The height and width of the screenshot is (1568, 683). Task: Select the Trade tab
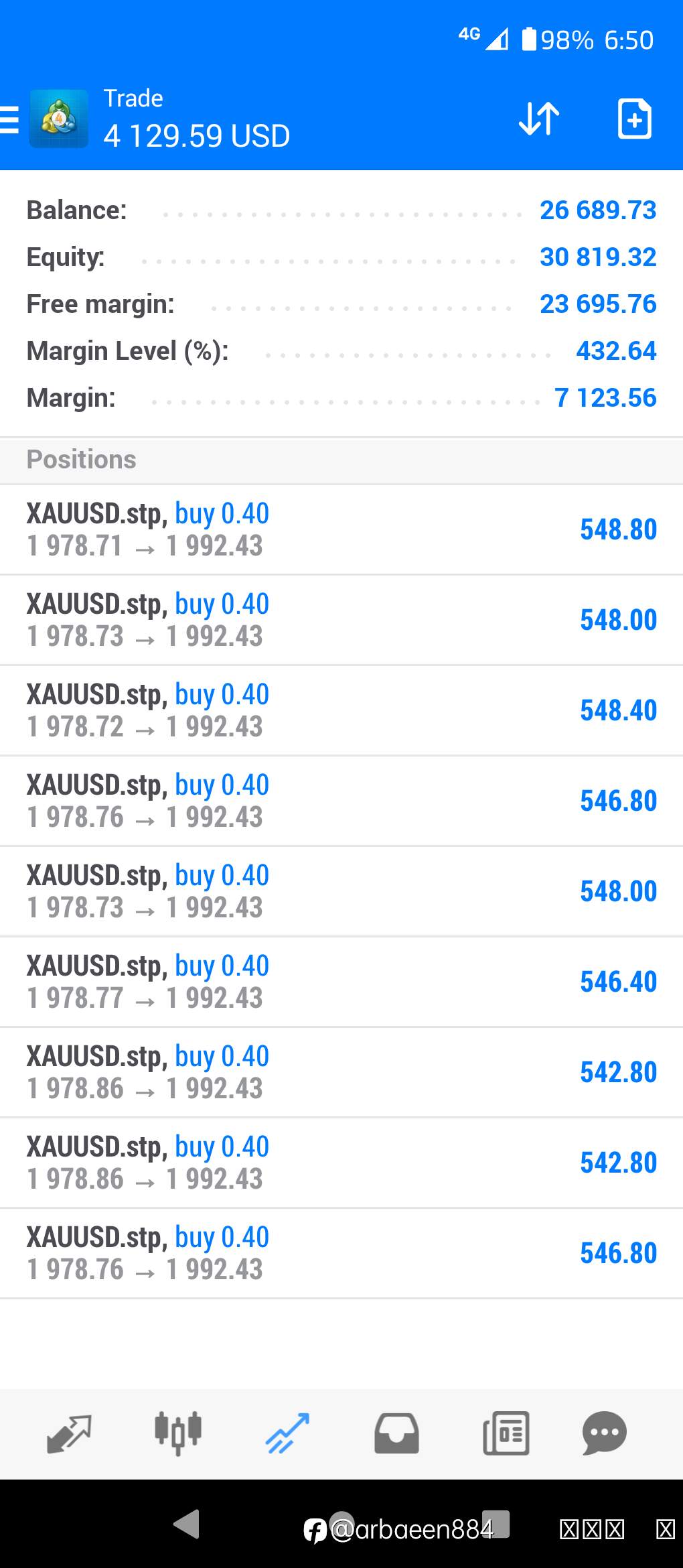coord(287,1433)
